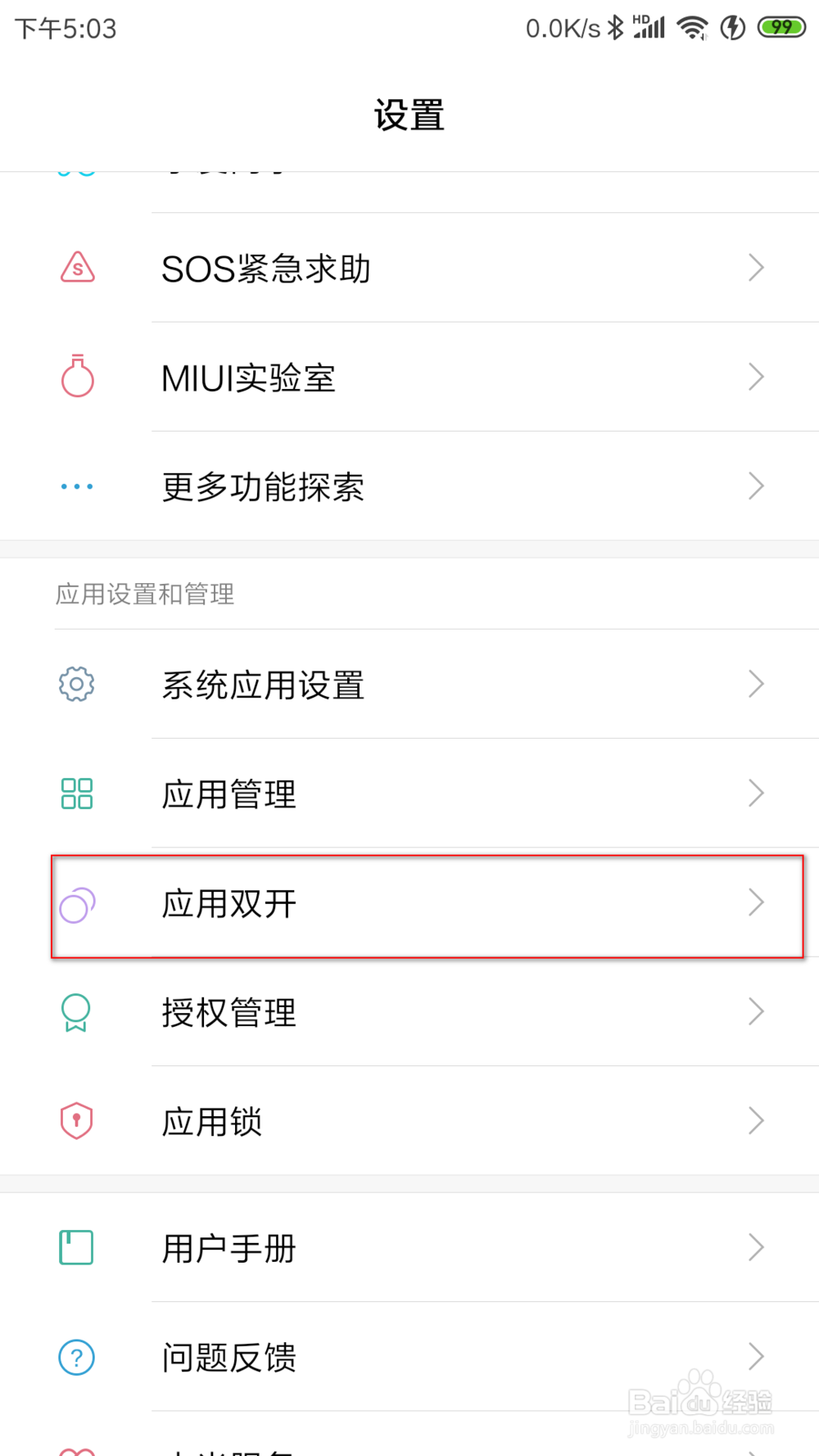Select the MIUI实验室 flask icon
This screenshot has height=1456, width=819.
click(x=75, y=377)
